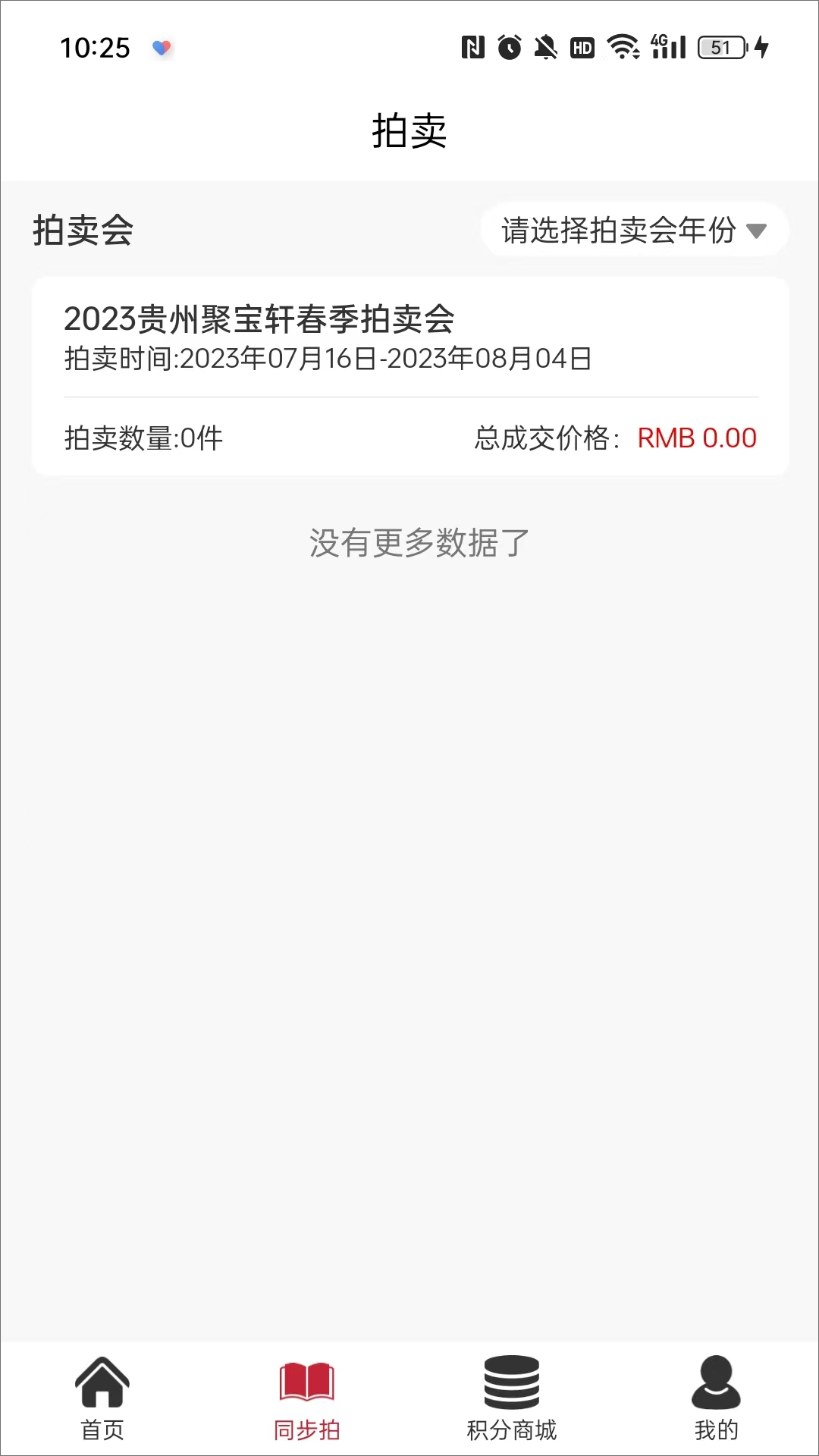Tap the heart icon next to the clock
Screen dimensions: 819x1456
pos(160,47)
